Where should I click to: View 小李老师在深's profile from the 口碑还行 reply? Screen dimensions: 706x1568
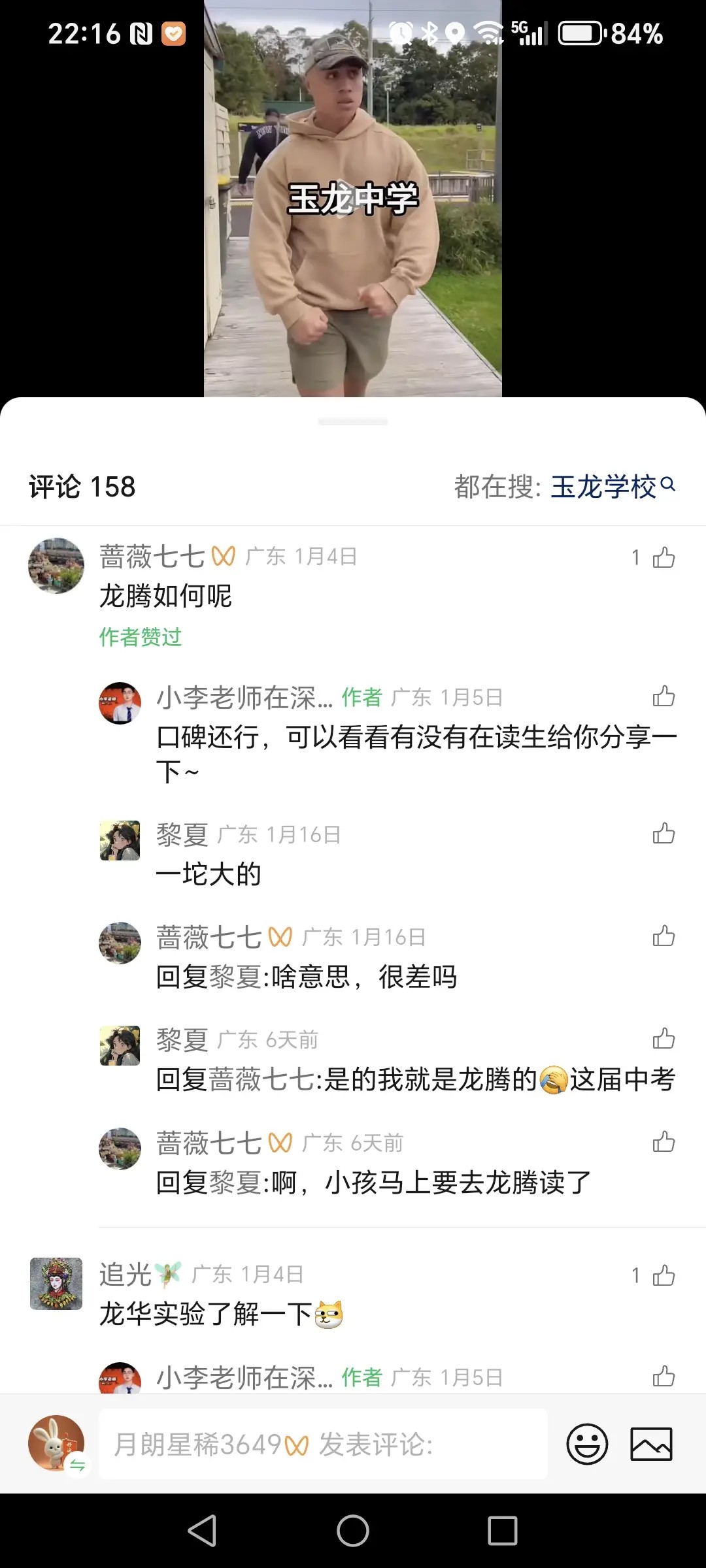click(x=120, y=703)
